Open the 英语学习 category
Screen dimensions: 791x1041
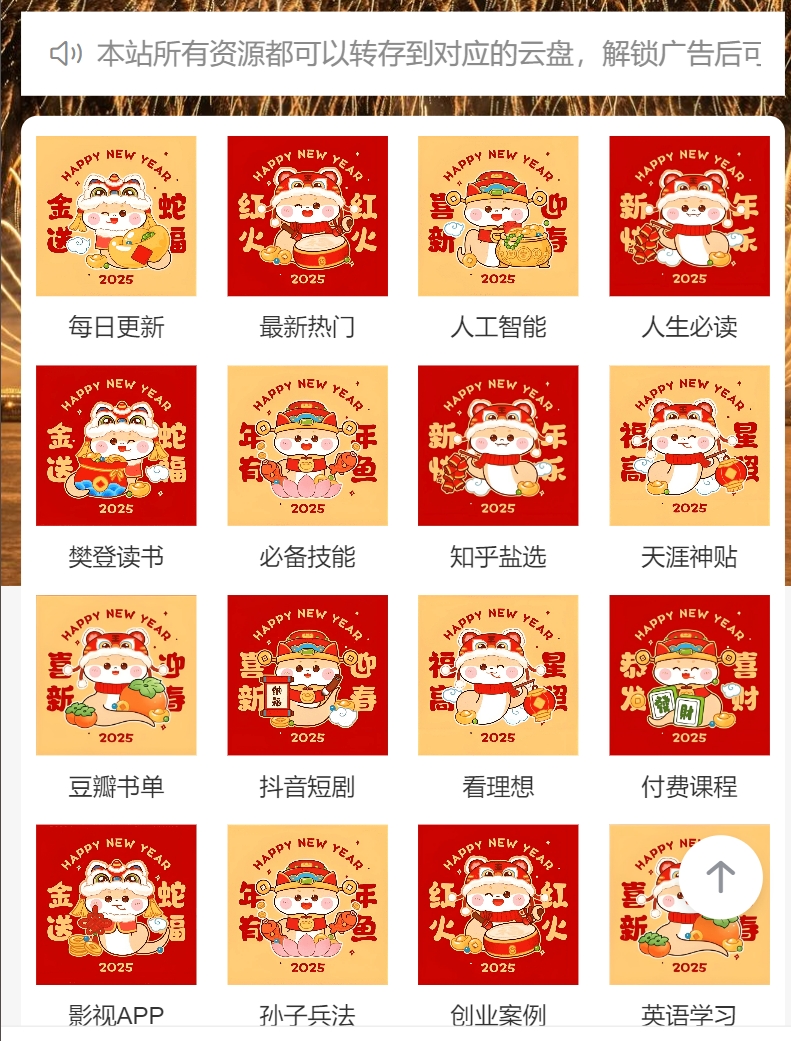(x=650, y=950)
